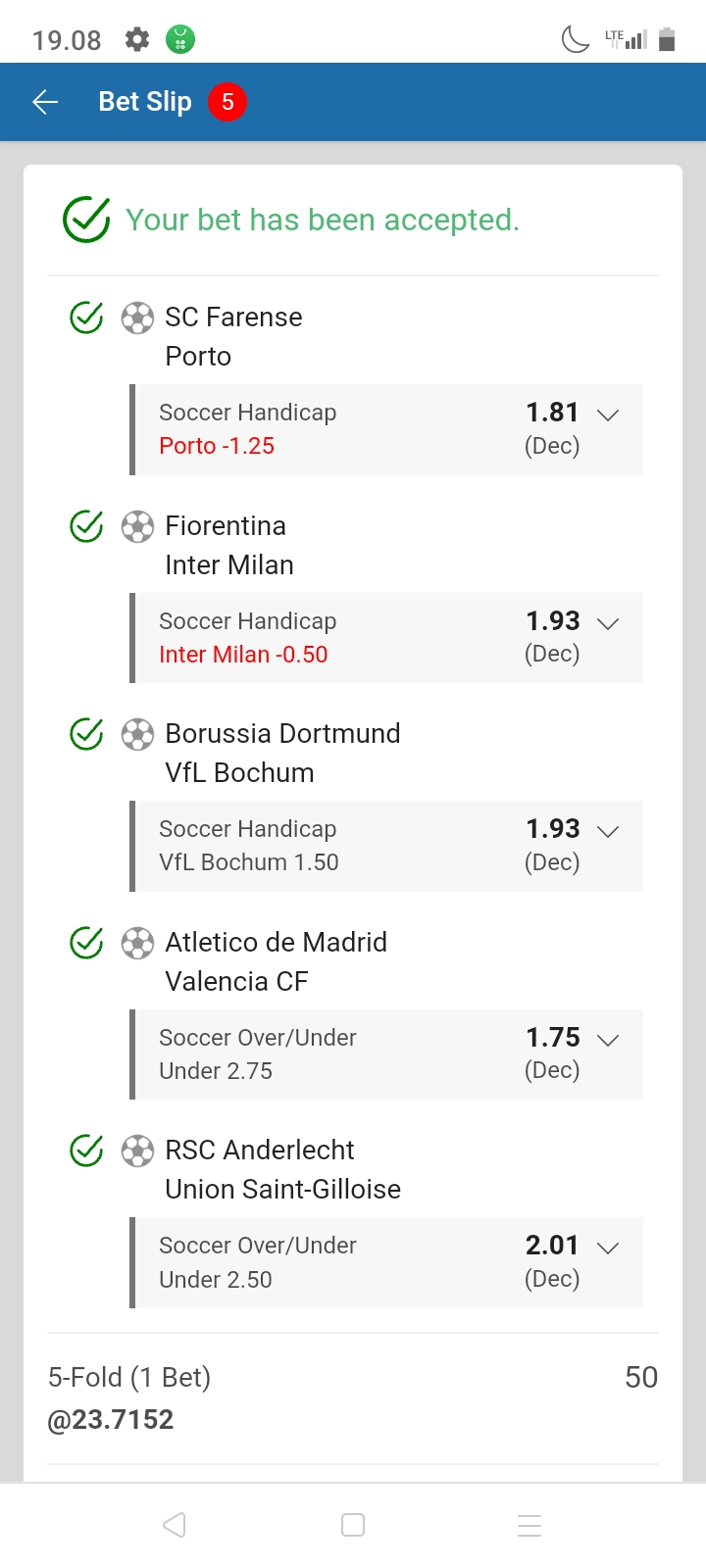Expand the VfL Bochum 1.50 selection
The image size is (706, 1568).
[608, 831]
